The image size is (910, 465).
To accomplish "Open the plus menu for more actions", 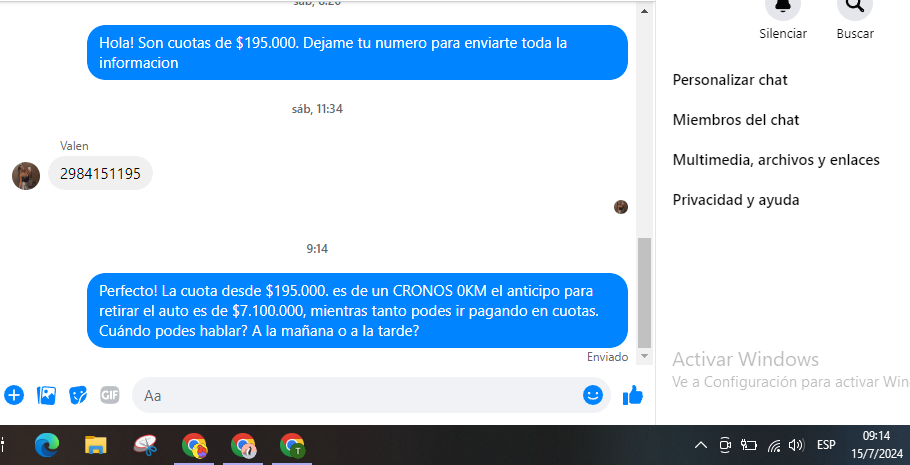I will 14,395.
